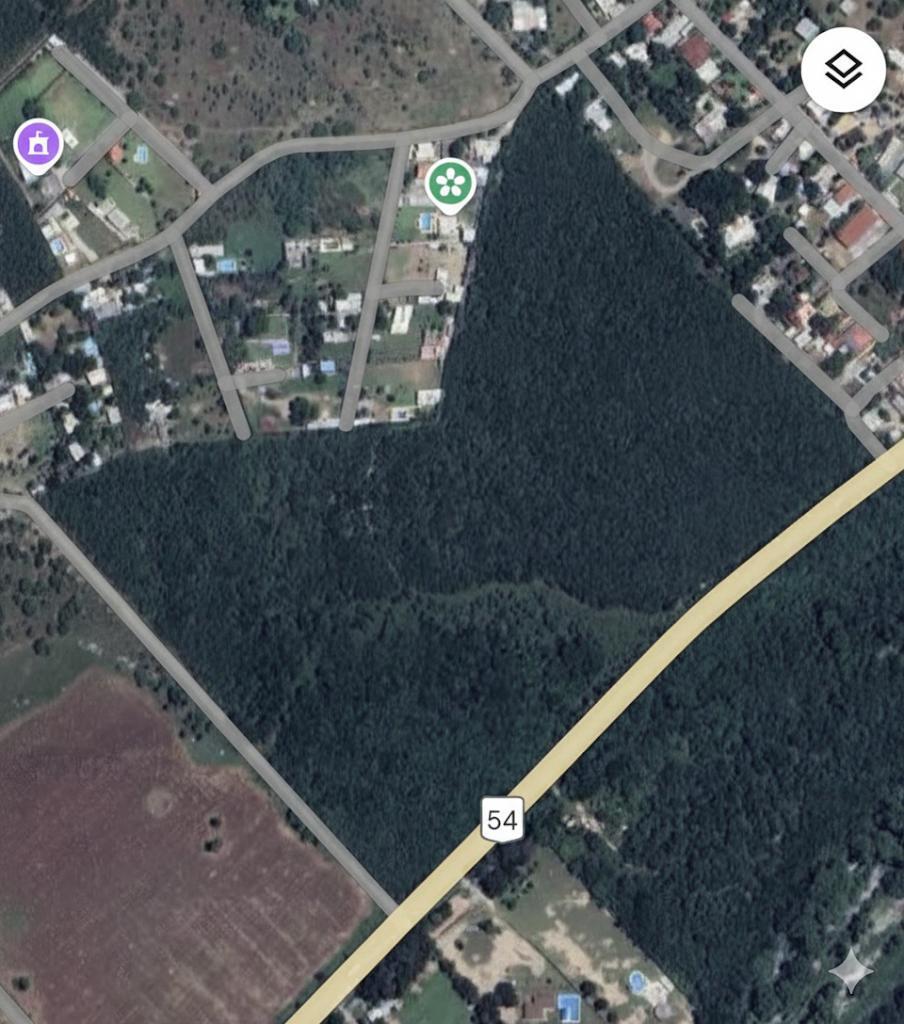Open the purple playground place marker
This screenshot has height=1024, width=904.
coord(39,145)
